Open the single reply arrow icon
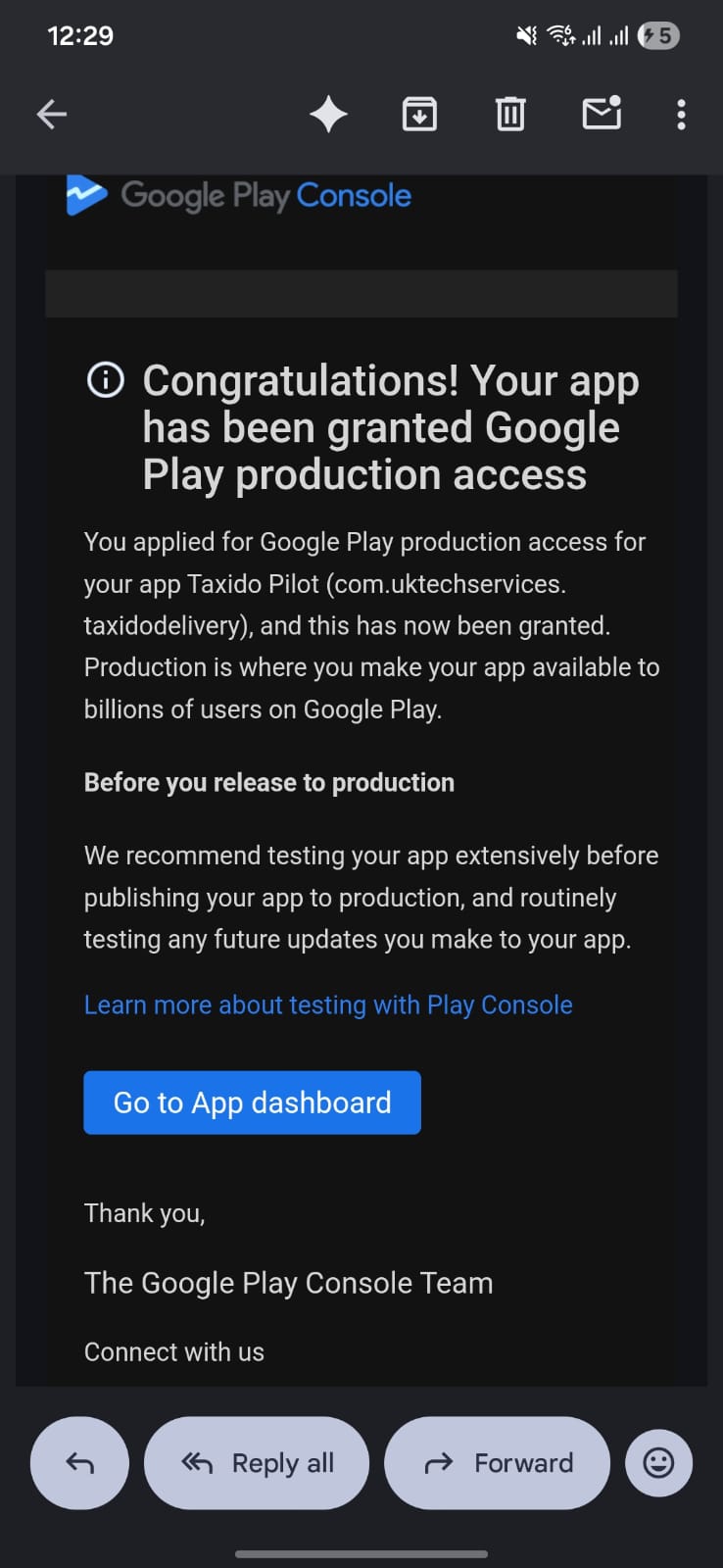The image size is (723, 1568). click(78, 1462)
